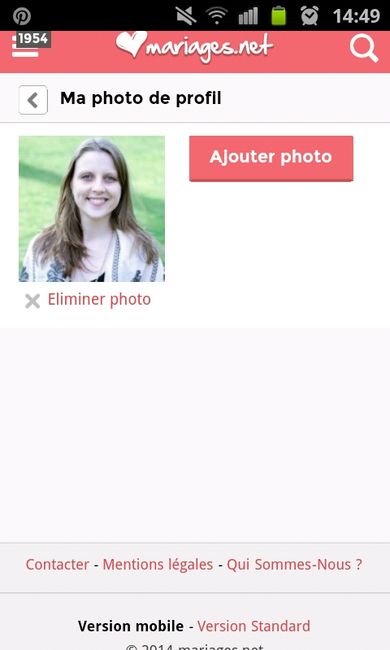This screenshot has width=390, height=650.
Task: Tap the Ajouter photo button
Action: pyautogui.click(x=271, y=158)
